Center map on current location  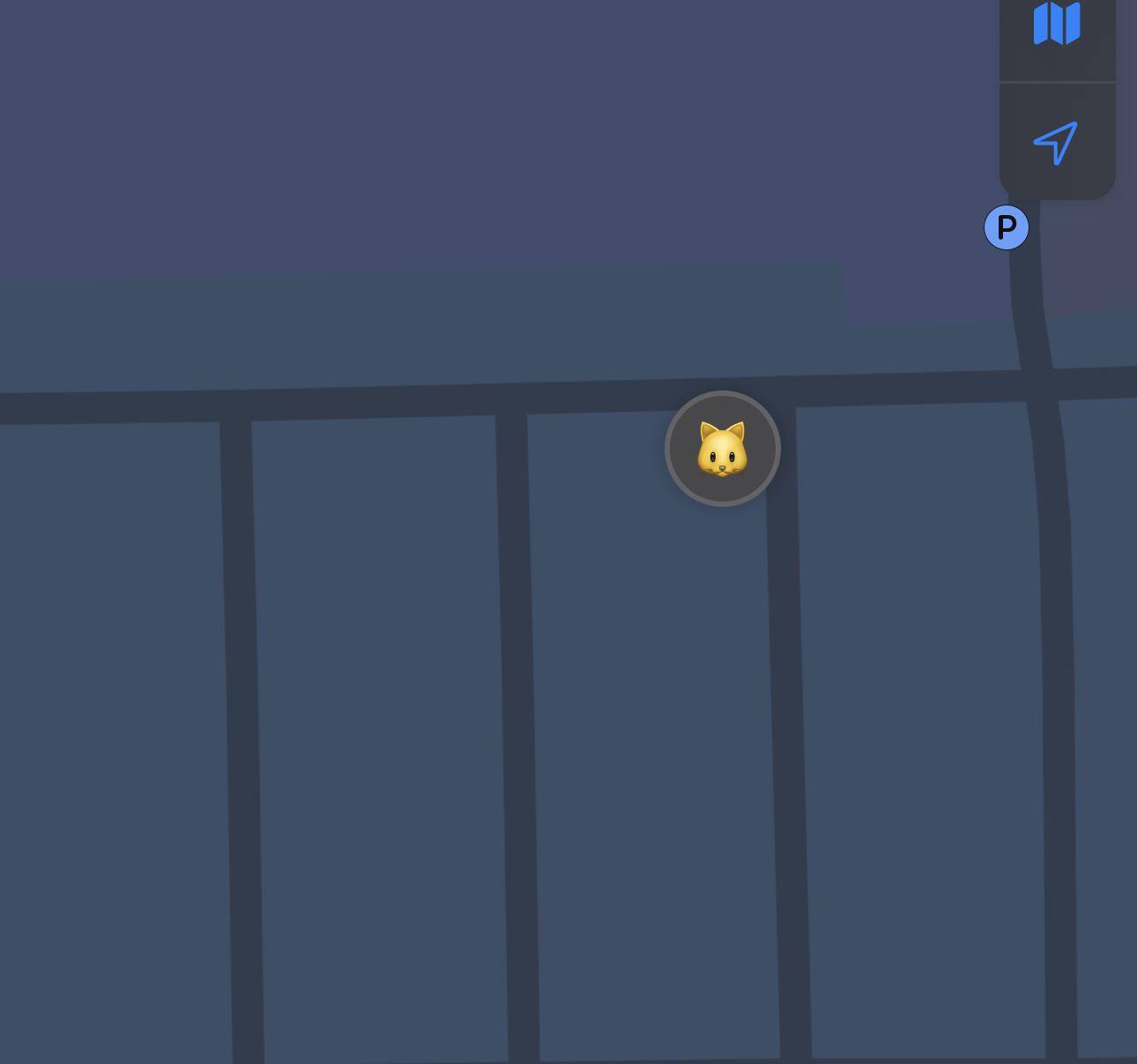(x=1056, y=143)
